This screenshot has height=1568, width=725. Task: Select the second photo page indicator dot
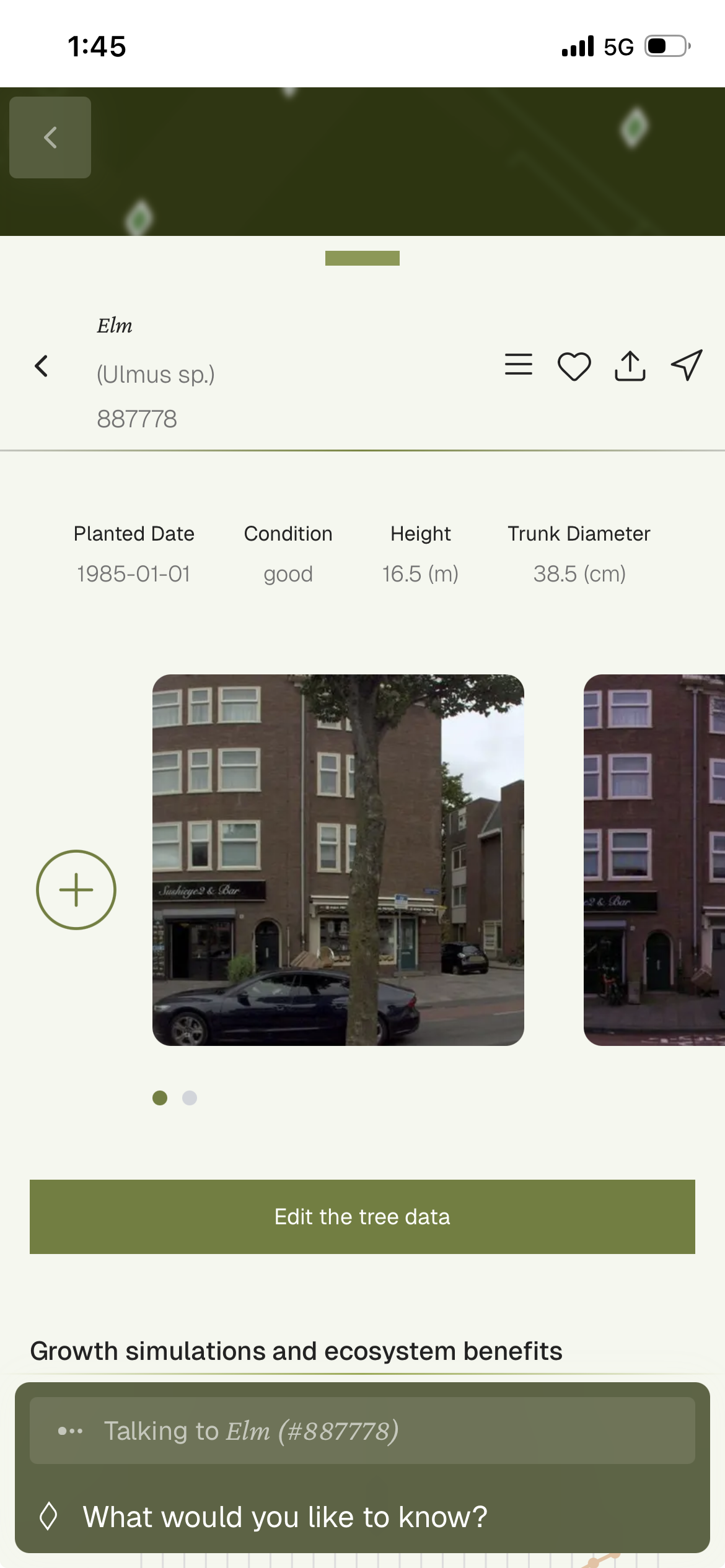click(190, 1098)
